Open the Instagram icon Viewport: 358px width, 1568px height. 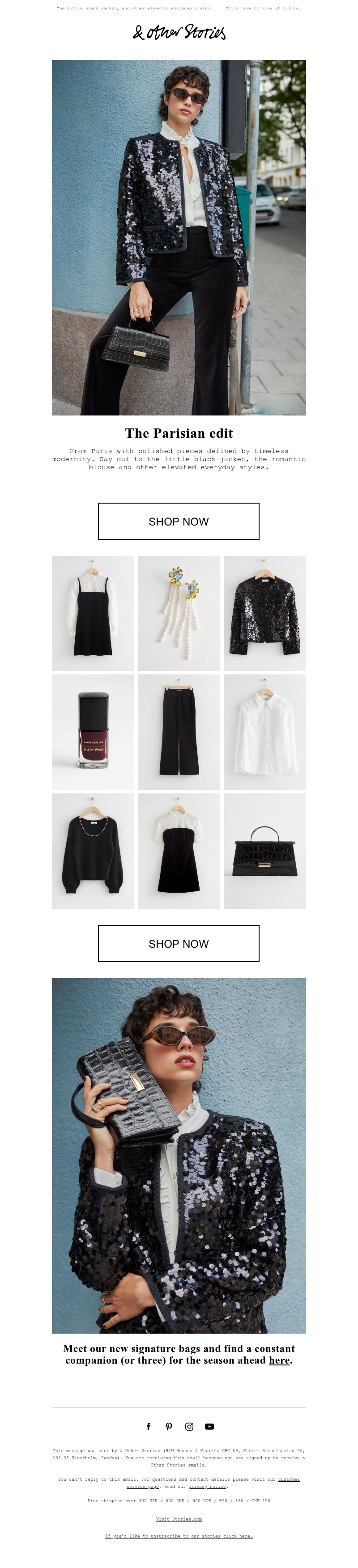pyautogui.click(x=189, y=1426)
